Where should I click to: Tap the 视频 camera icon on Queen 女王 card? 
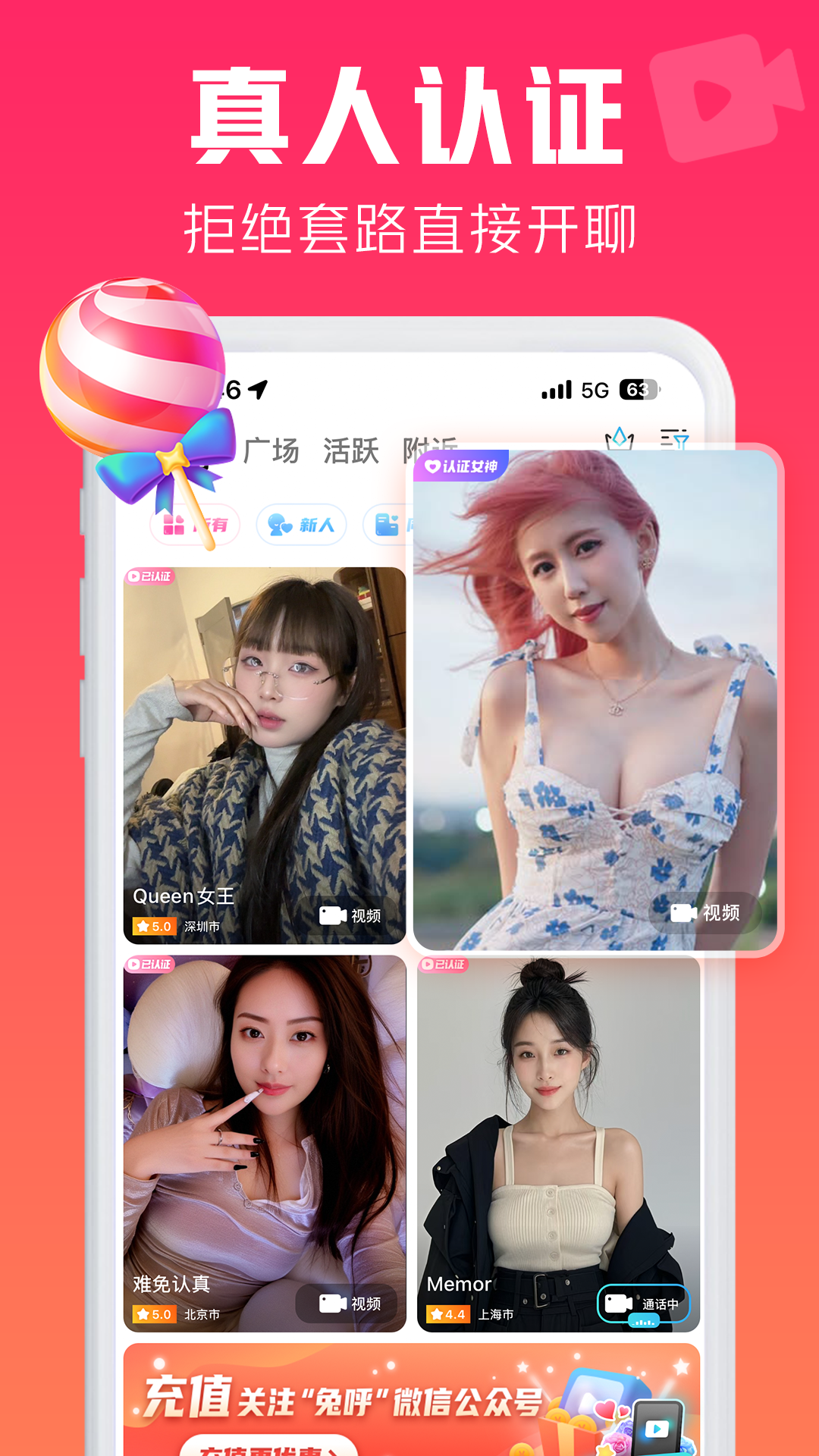click(332, 914)
